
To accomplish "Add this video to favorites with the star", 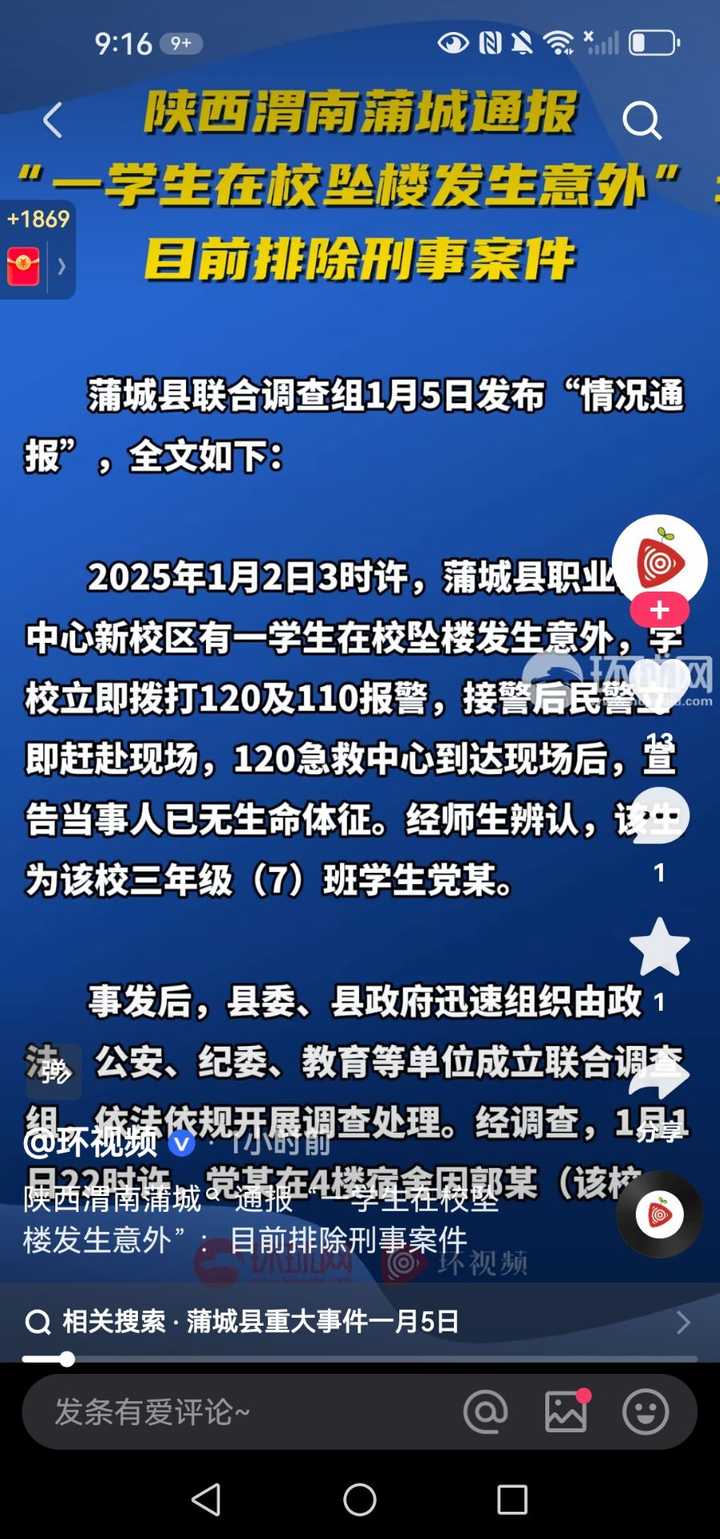I will click(x=660, y=947).
